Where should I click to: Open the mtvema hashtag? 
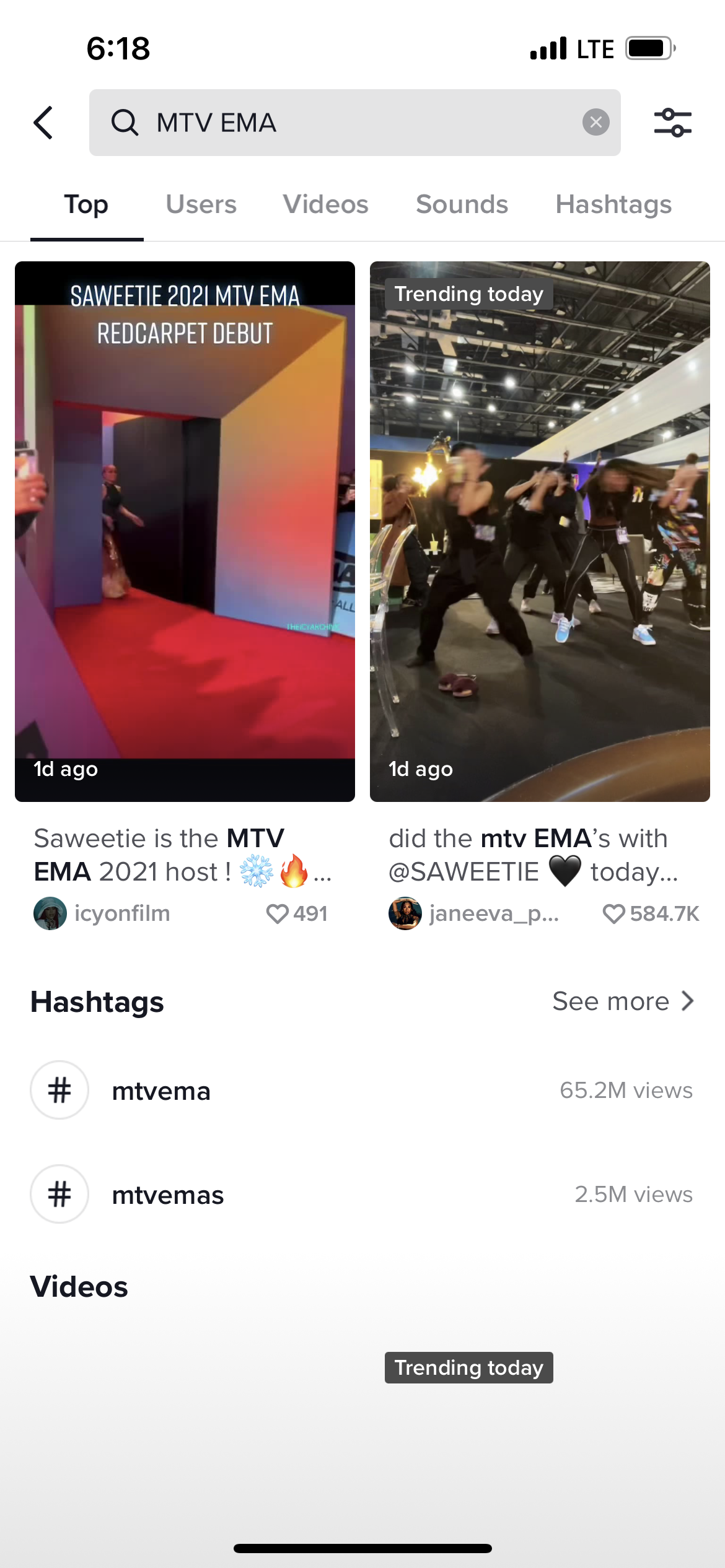(x=161, y=1091)
